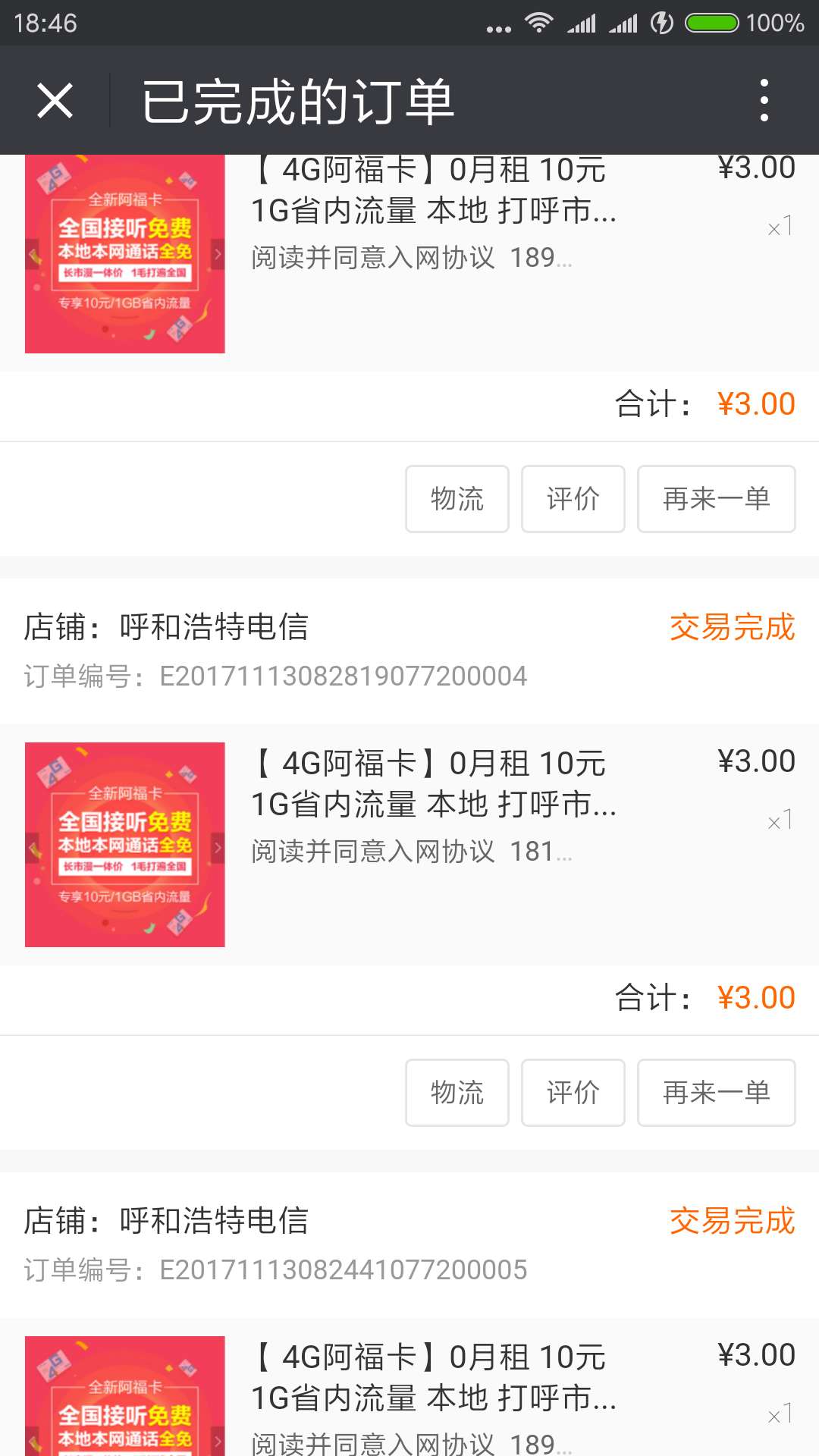Open 阅读并同意入网协议 agreement link
The height and width of the screenshot is (1456, 819).
coord(371,260)
